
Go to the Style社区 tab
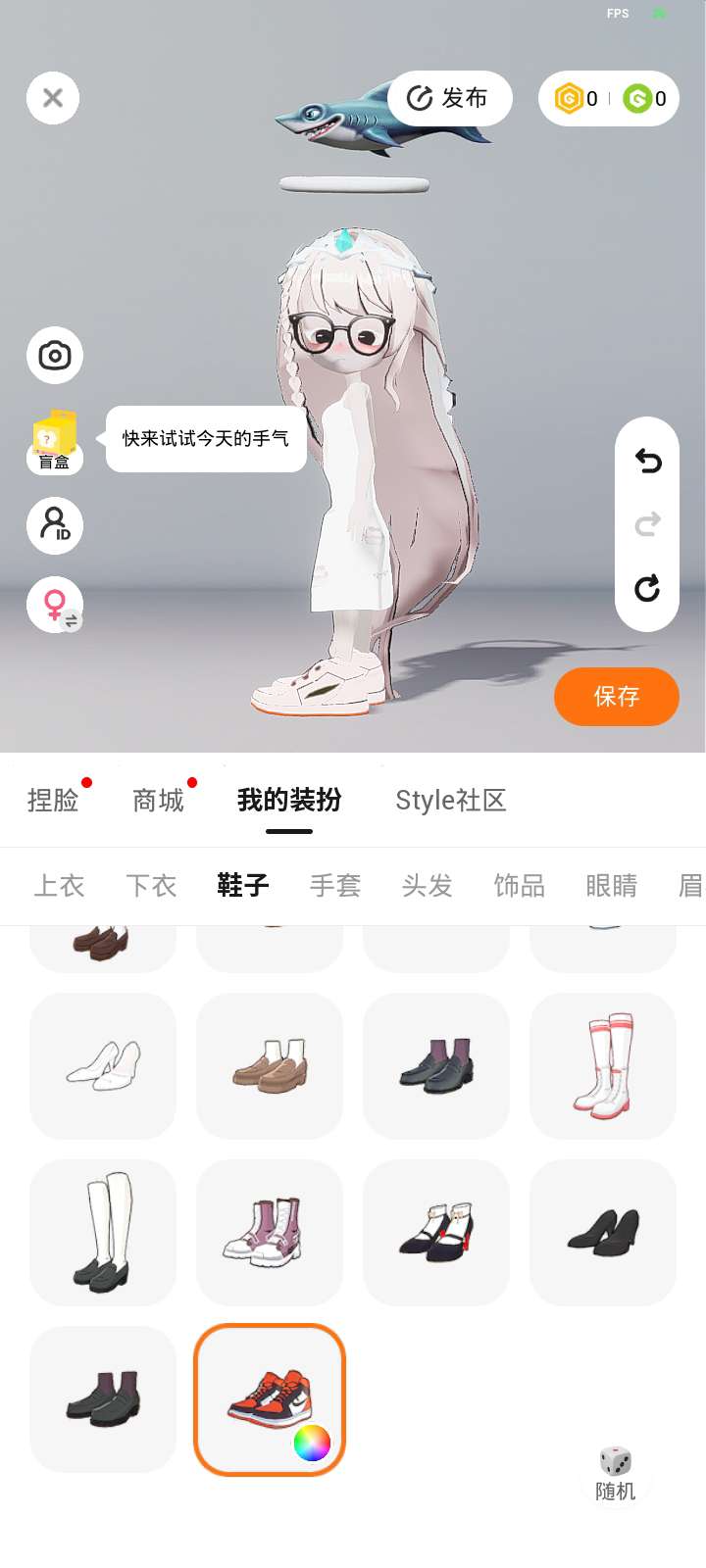pyautogui.click(x=450, y=801)
